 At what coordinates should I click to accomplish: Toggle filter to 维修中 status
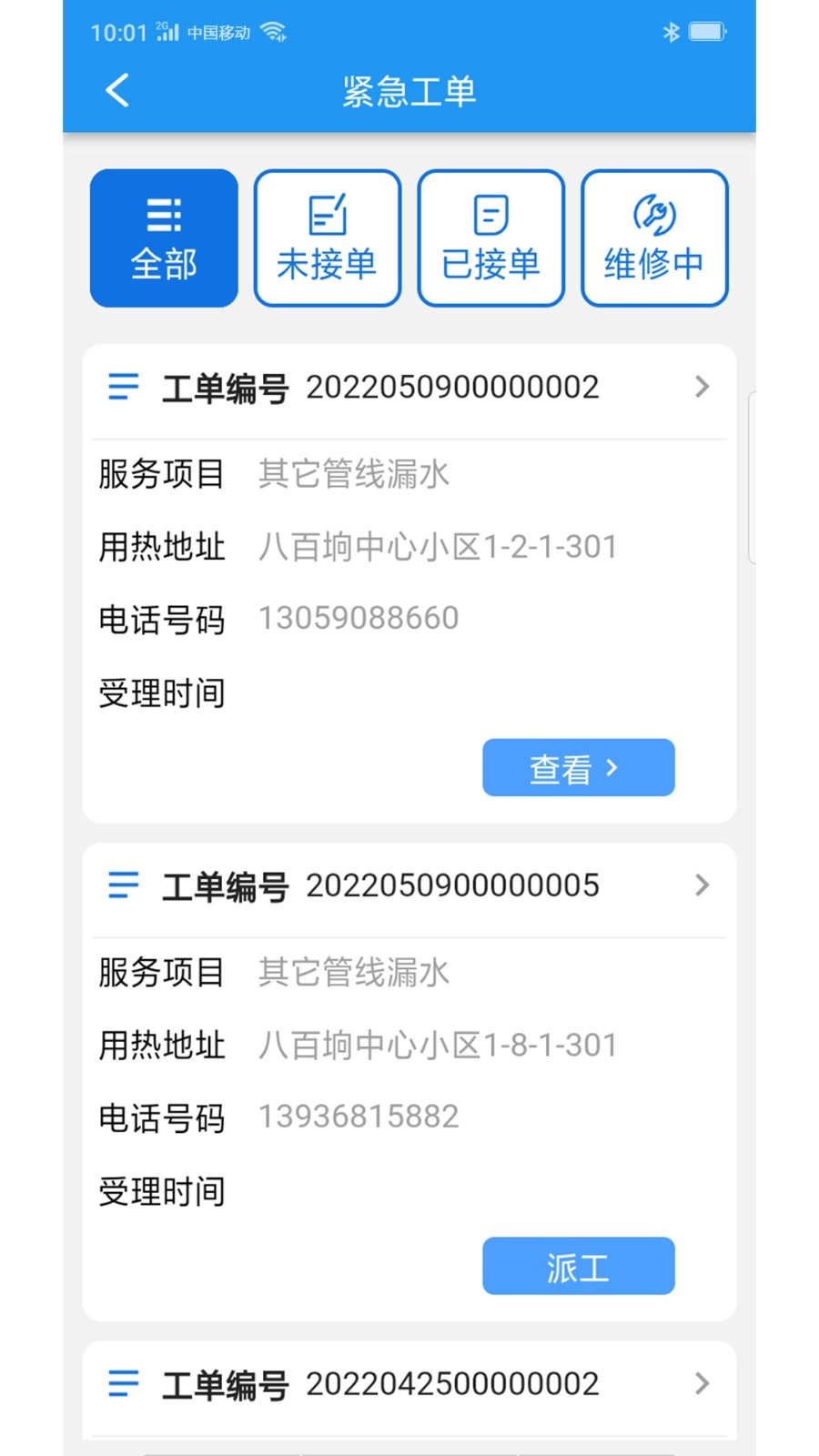654,238
